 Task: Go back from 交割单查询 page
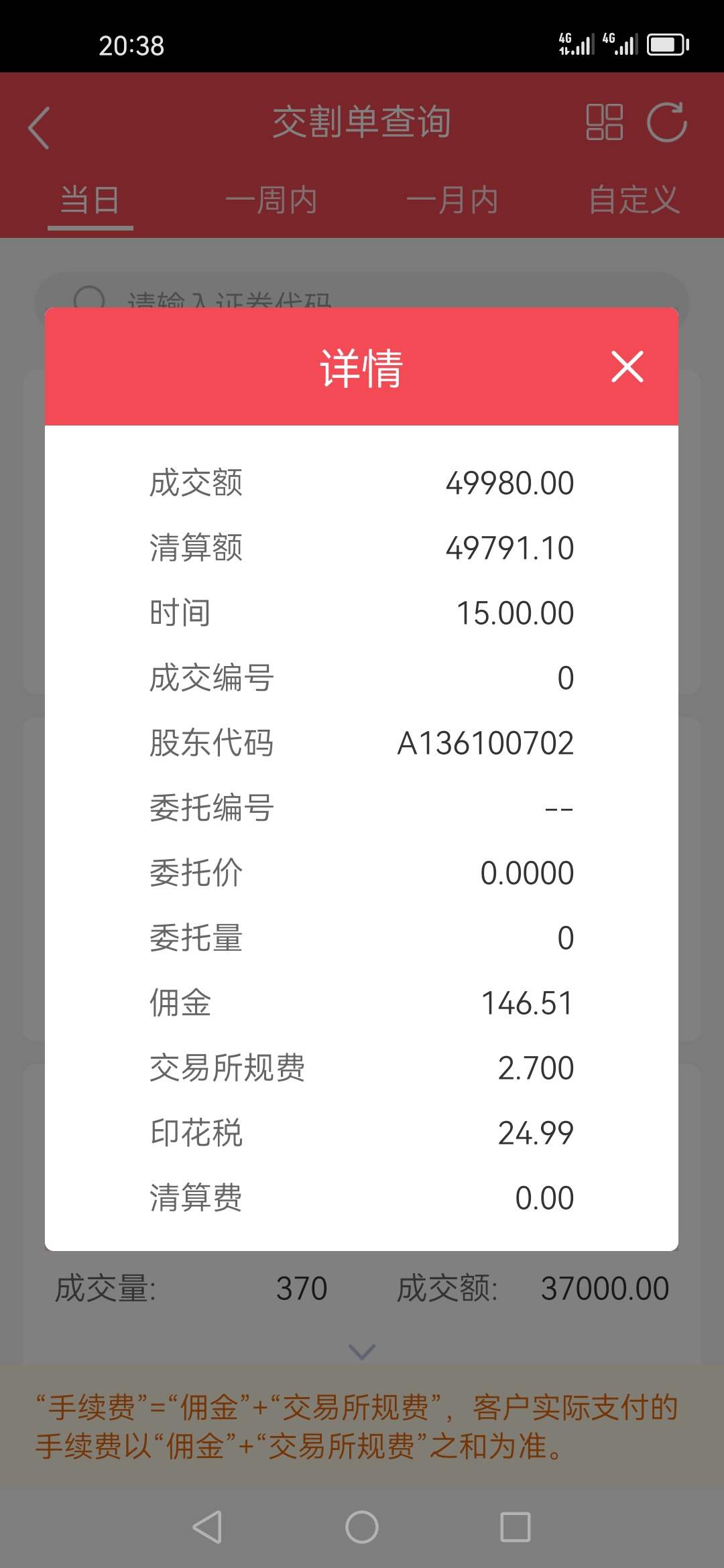click(40, 127)
